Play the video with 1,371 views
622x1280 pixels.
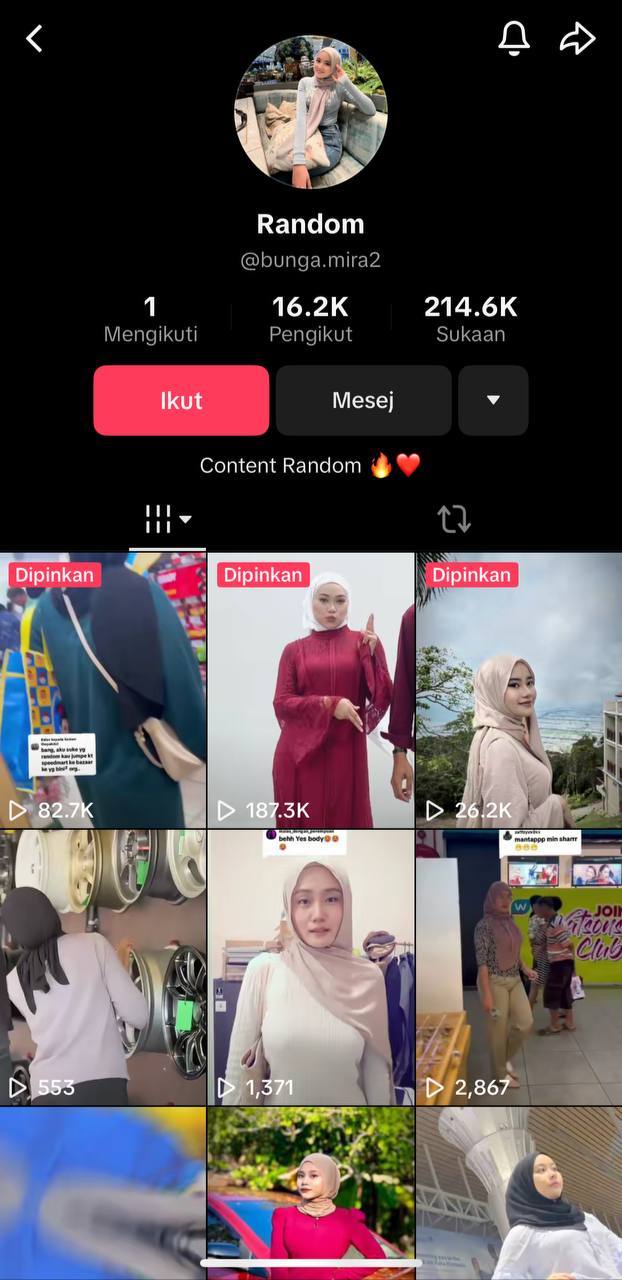click(x=310, y=967)
